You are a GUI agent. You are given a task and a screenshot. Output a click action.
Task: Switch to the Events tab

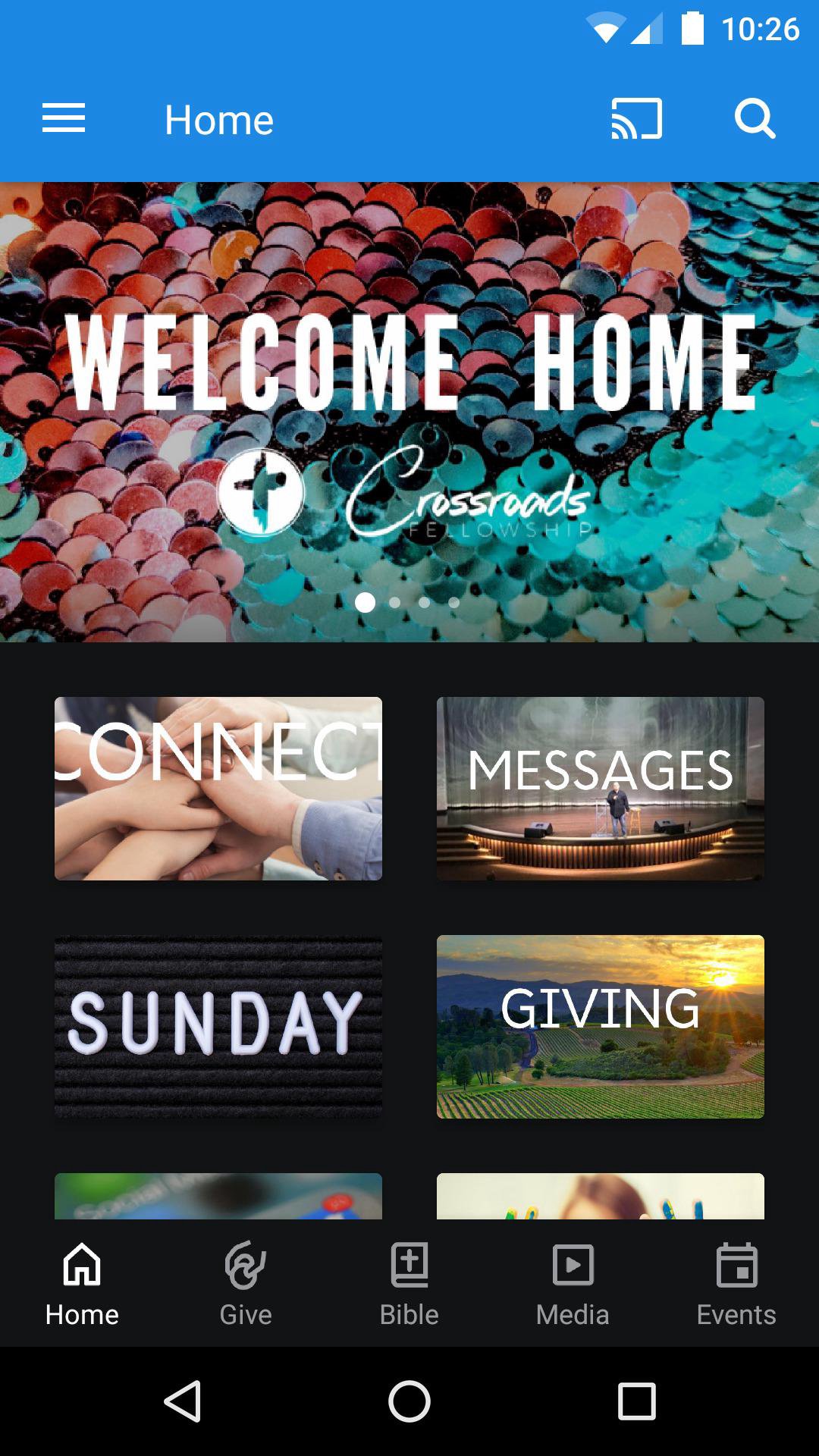[x=736, y=1283]
